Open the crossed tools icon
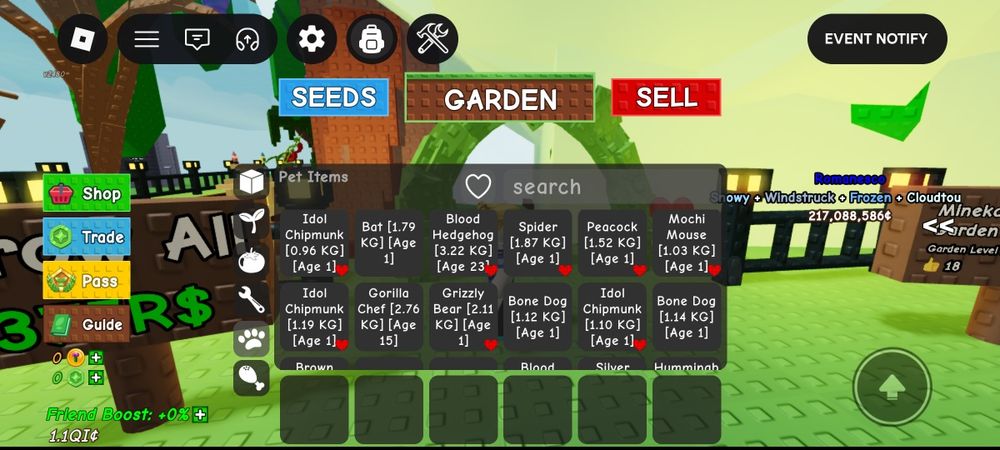 click(433, 39)
